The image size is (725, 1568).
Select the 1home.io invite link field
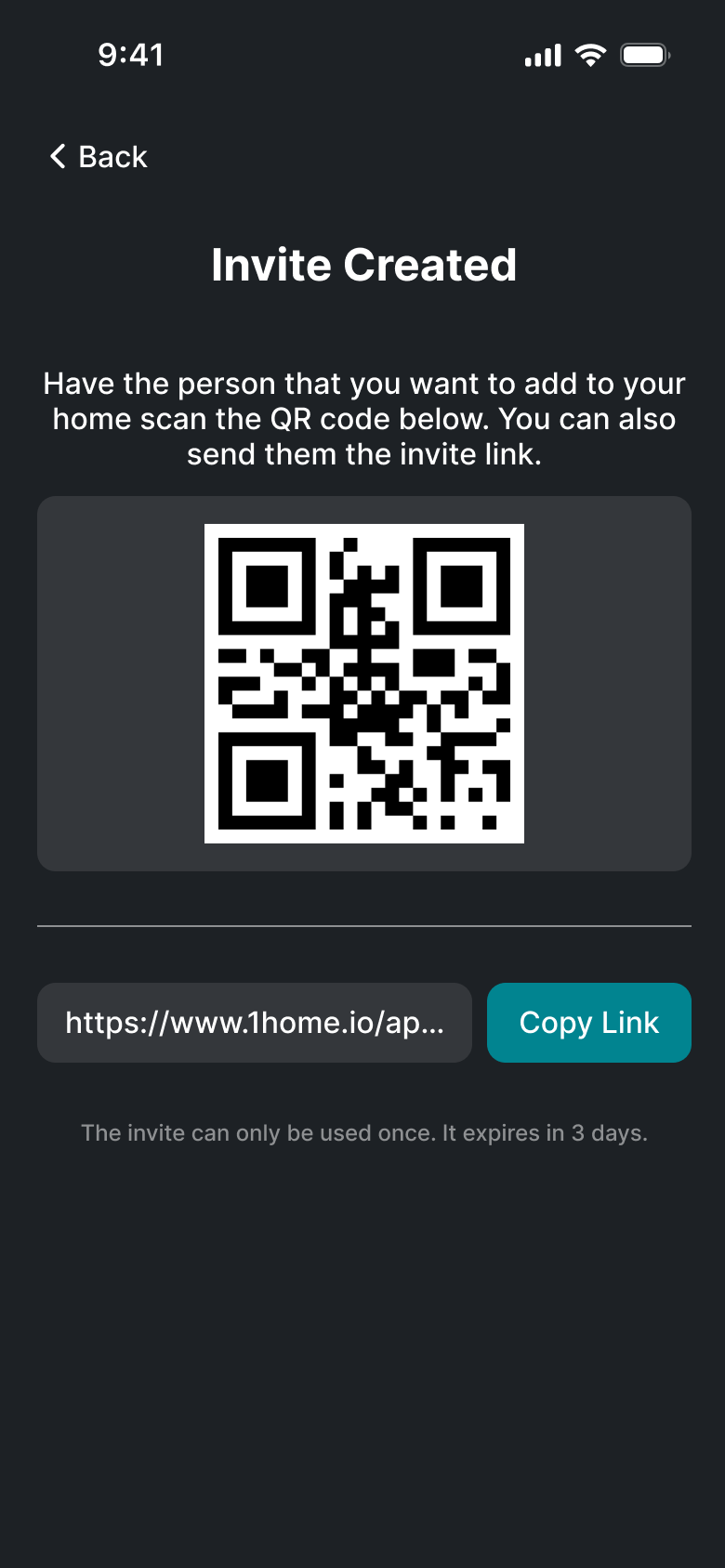pos(255,1023)
